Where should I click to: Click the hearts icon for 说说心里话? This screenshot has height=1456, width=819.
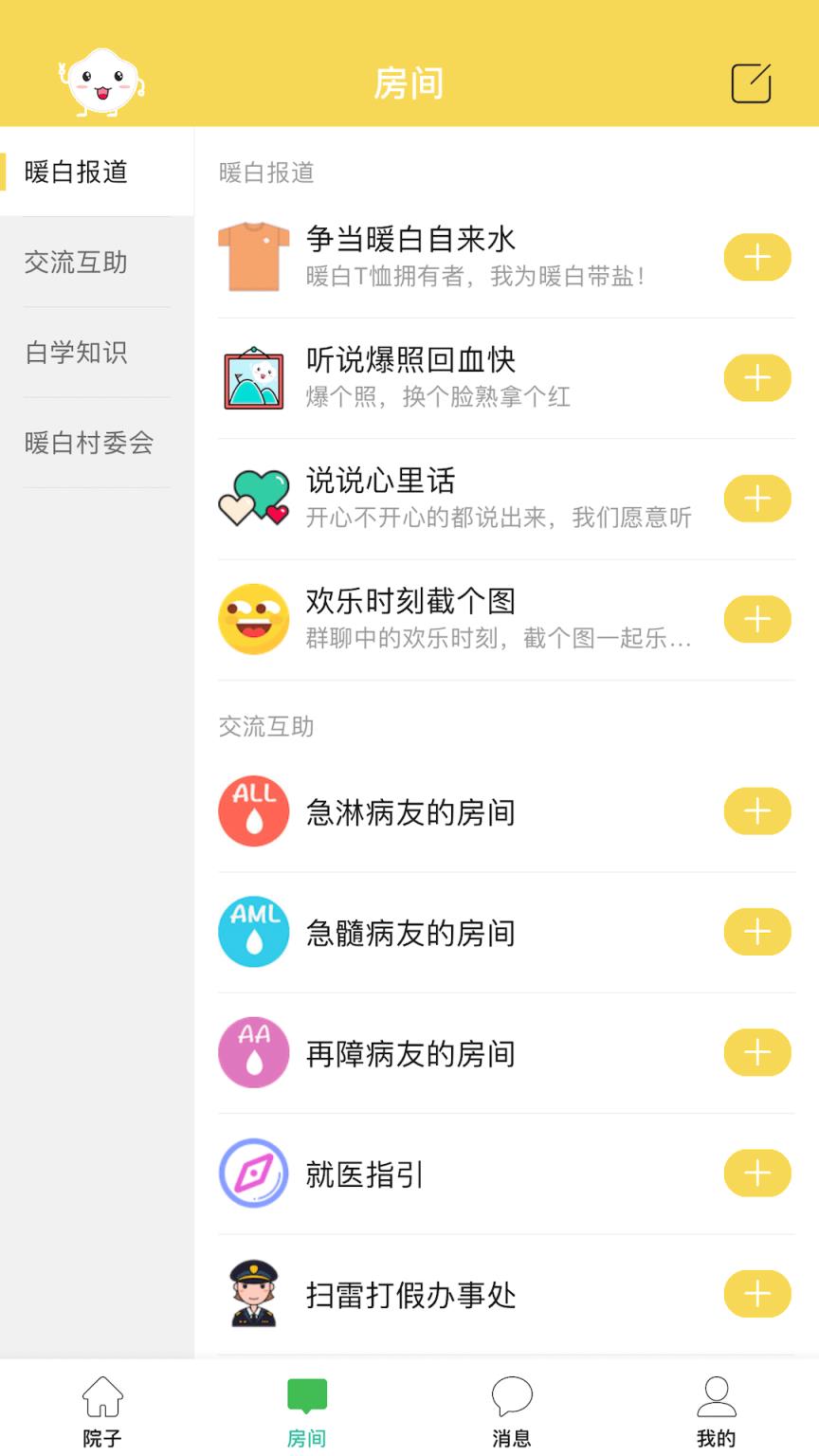pyautogui.click(x=253, y=498)
